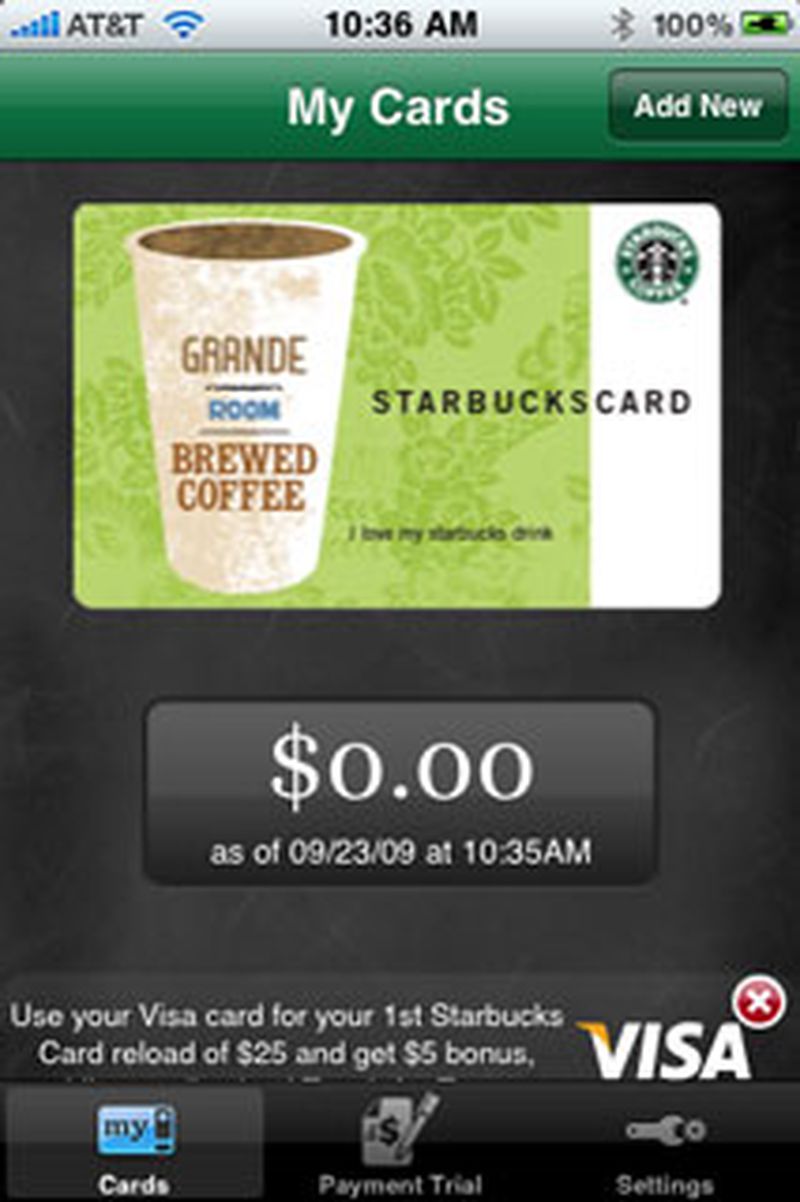Image resolution: width=800 pixels, height=1202 pixels.
Task: Open the Starbucks Card image
Action: pos(397,405)
